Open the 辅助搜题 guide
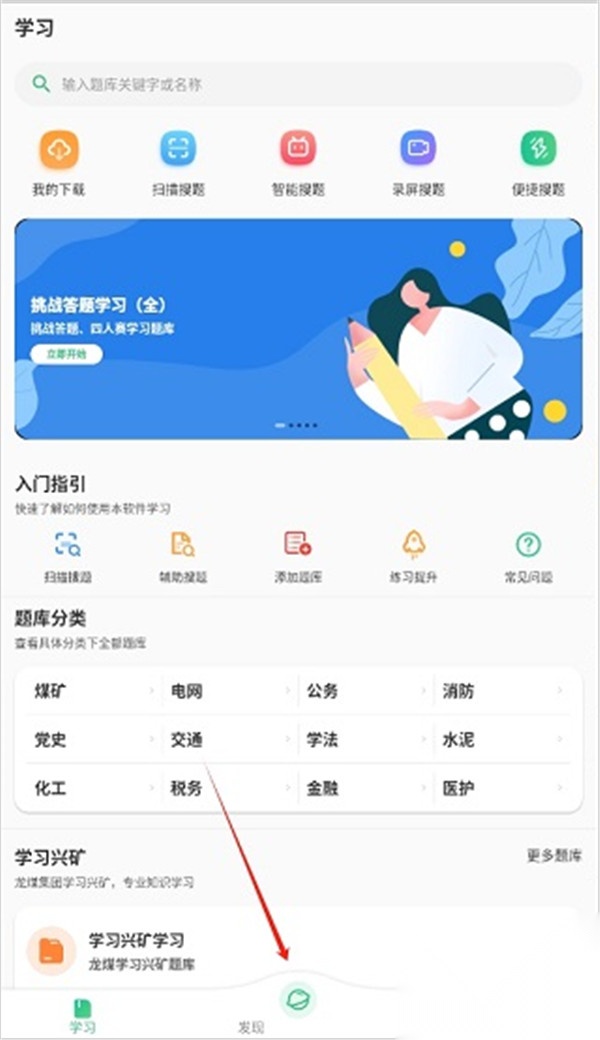The width and height of the screenshot is (600, 1040). click(x=183, y=555)
